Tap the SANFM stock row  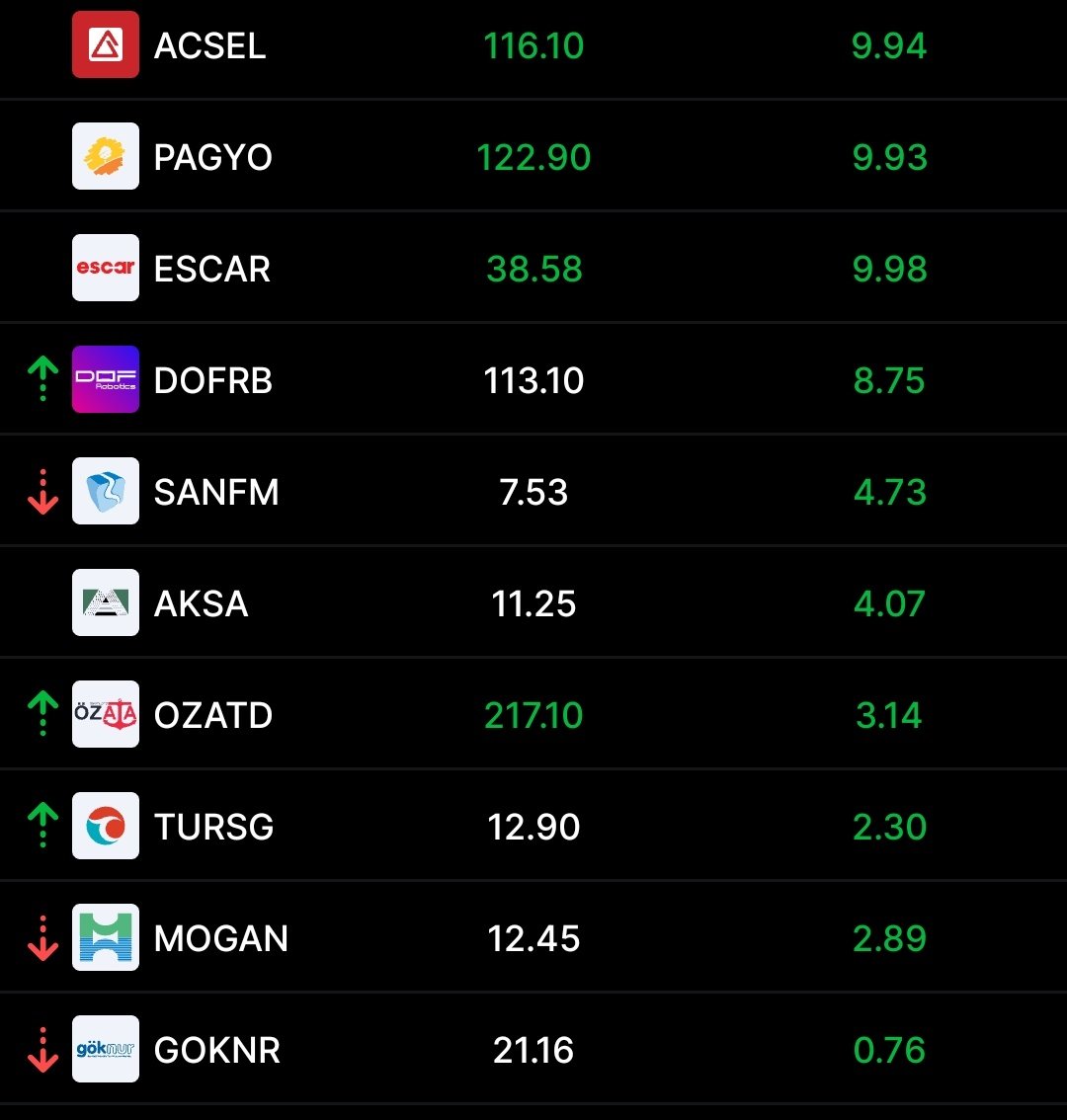[x=216, y=493]
